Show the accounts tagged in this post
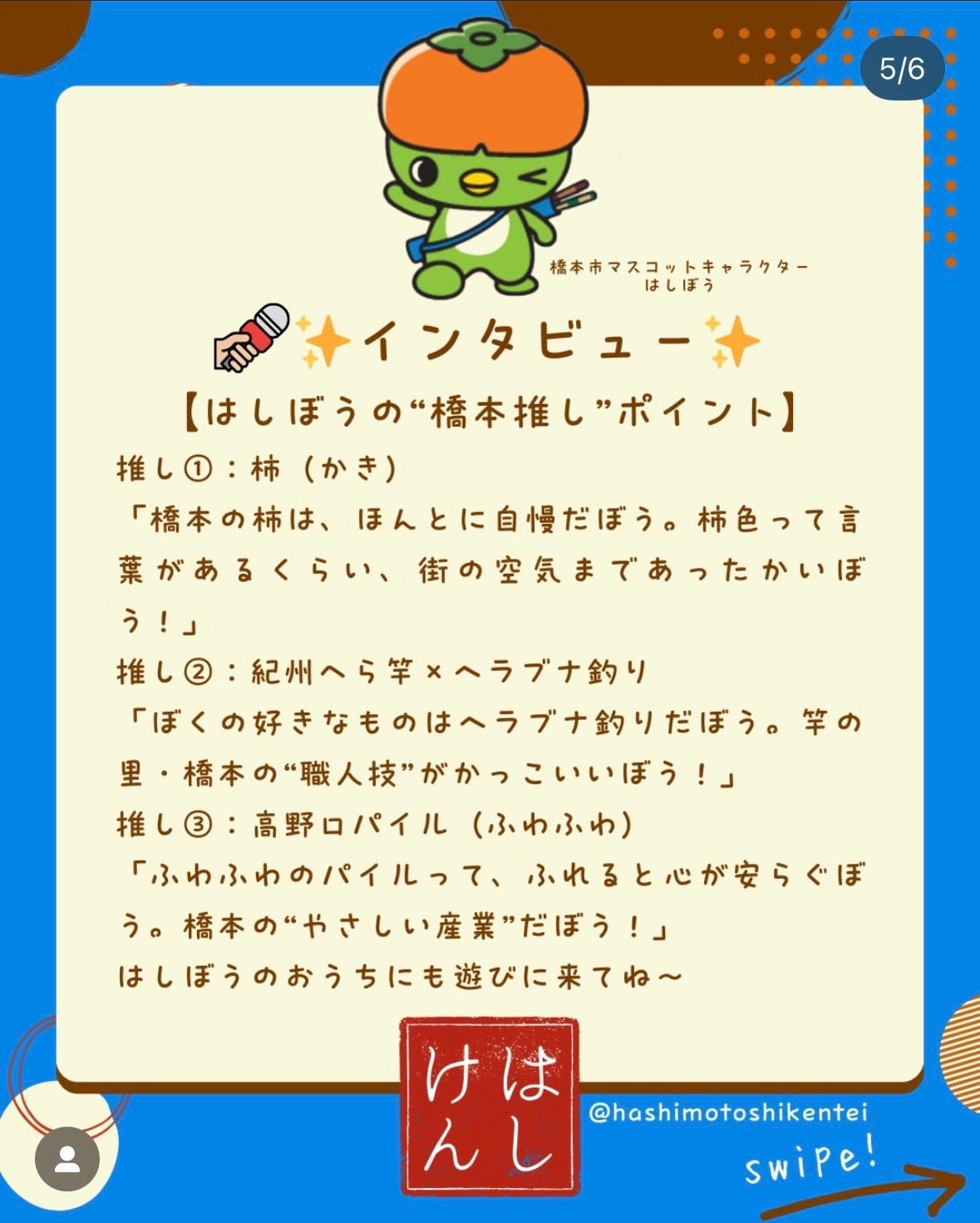980x1223 pixels. [x=66, y=1159]
